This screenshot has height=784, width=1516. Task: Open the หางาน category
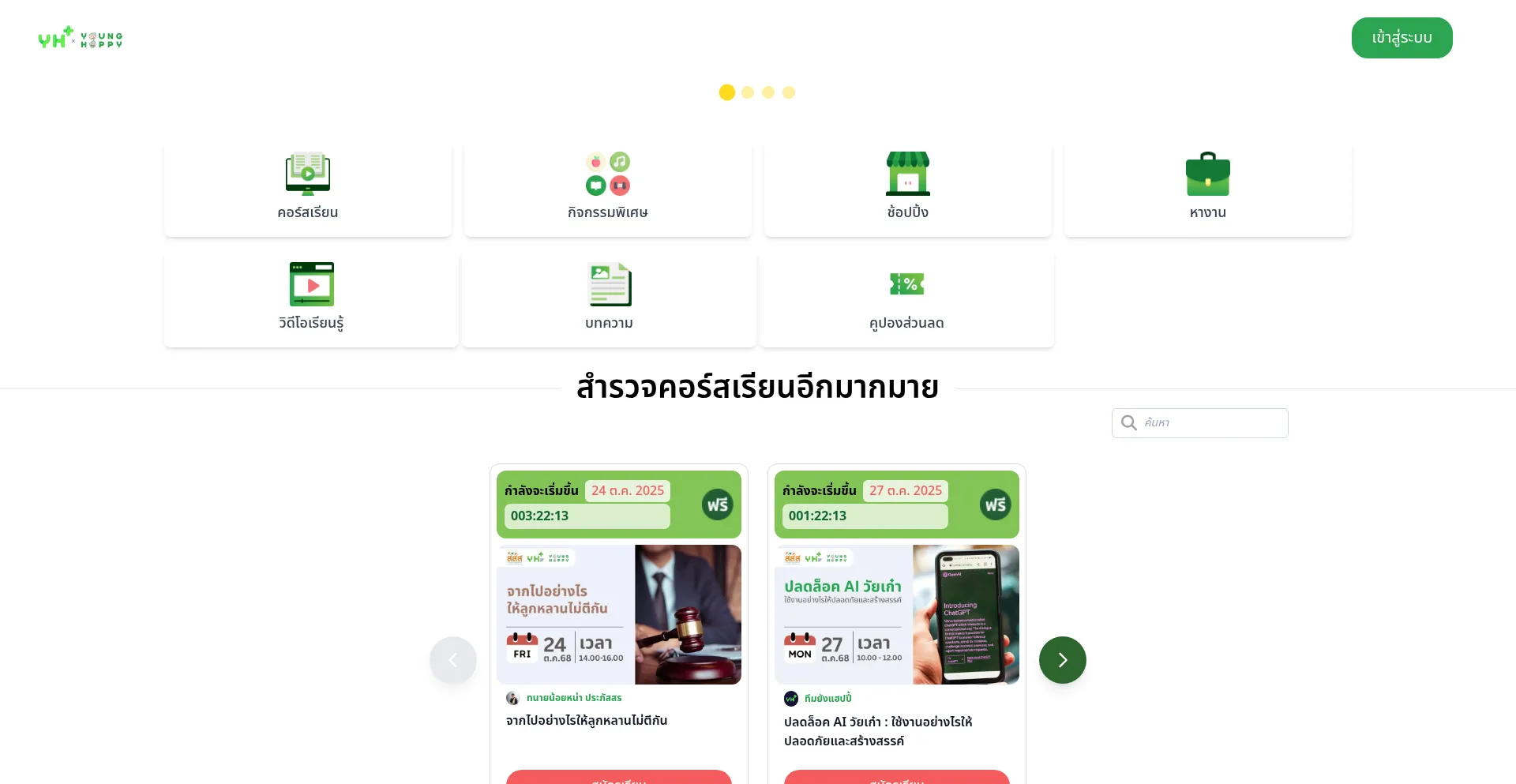1208,188
